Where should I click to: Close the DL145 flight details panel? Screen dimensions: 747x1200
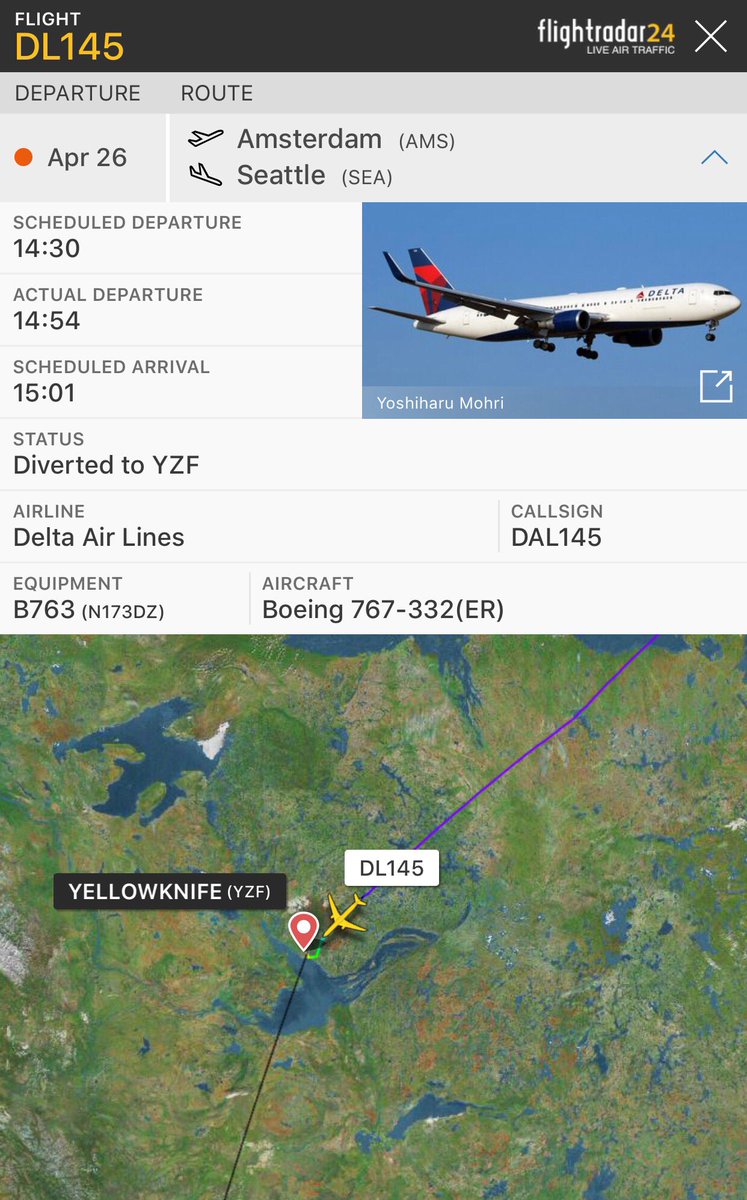coord(711,37)
